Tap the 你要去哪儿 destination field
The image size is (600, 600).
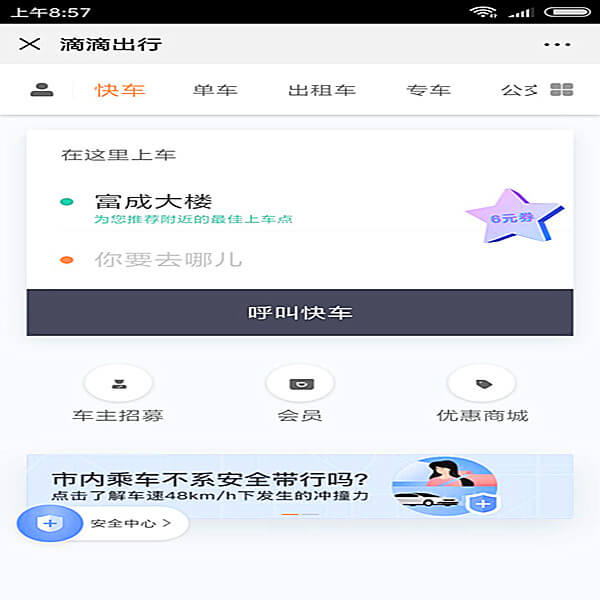tap(168, 260)
